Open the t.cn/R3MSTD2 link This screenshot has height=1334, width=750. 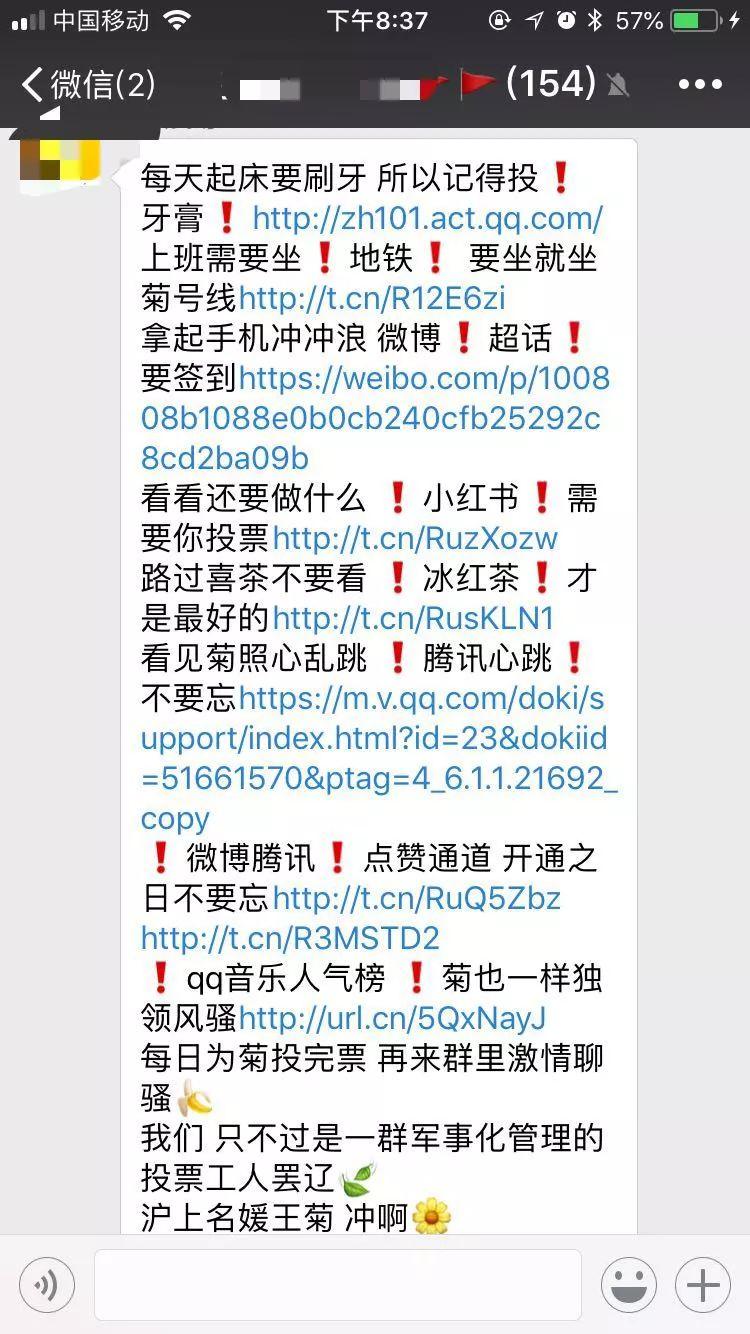point(290,938)
